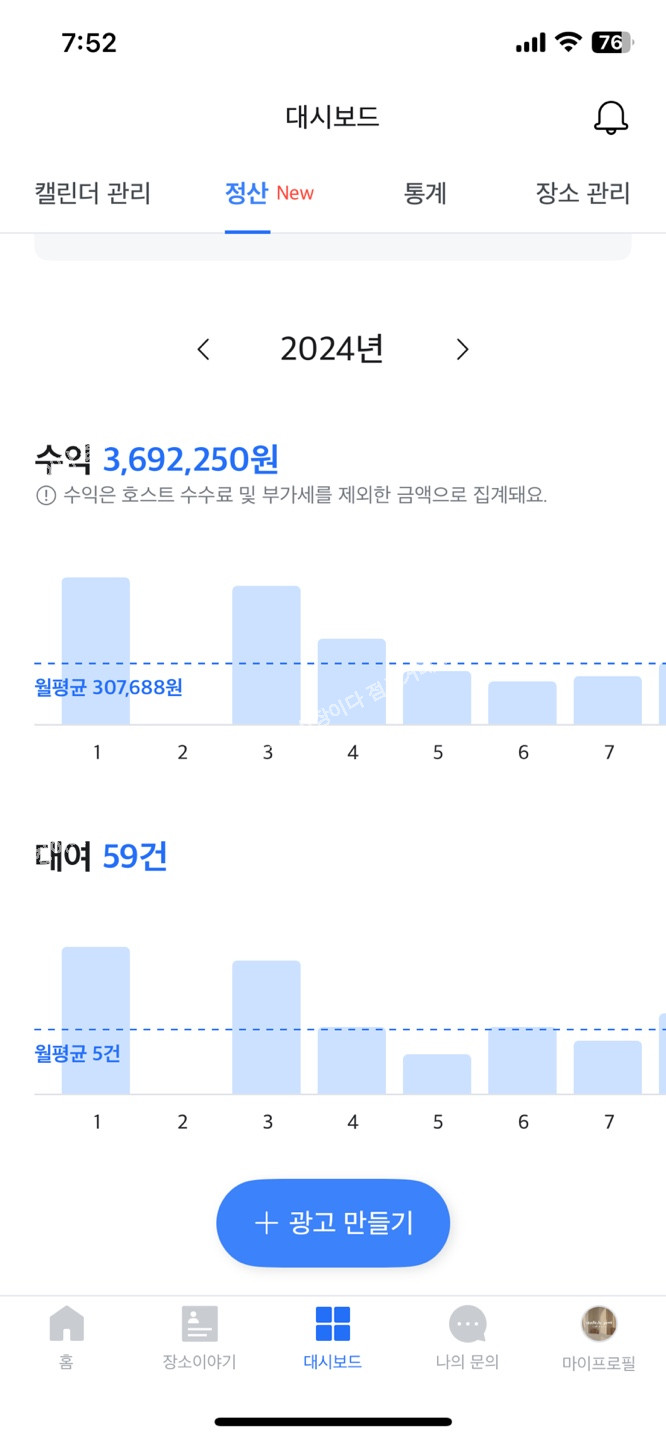Switch to the 통계 tab
Image resolution: width=666 pixels, height=1440 pixels.
pyautogui.click(x=425, y=193)
